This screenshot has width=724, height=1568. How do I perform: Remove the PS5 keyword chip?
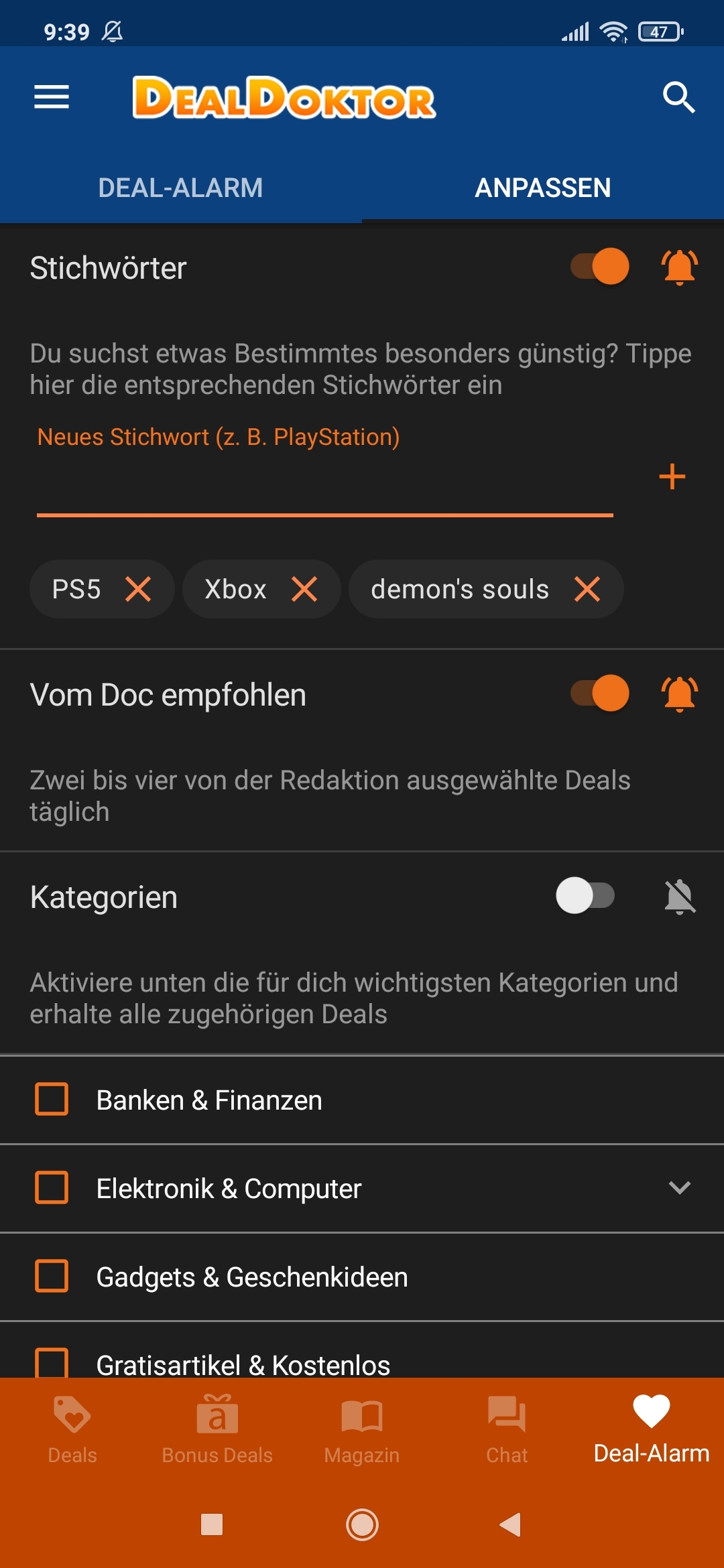138,590
